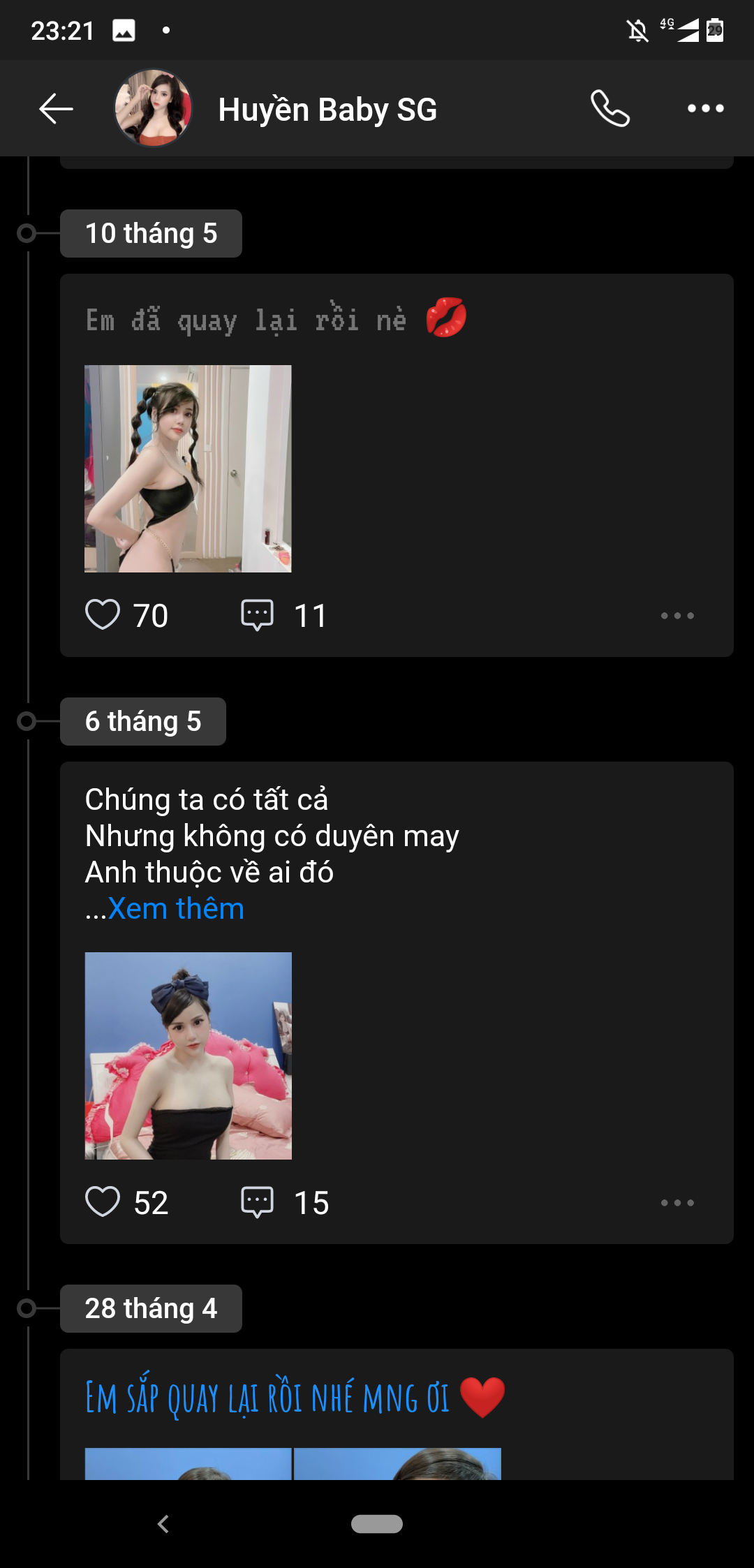Viewport: 754px width, 1568px height.
Task: Tap the heart icon on the 10 tháng 5 post
Action: (x=105, y=614)
